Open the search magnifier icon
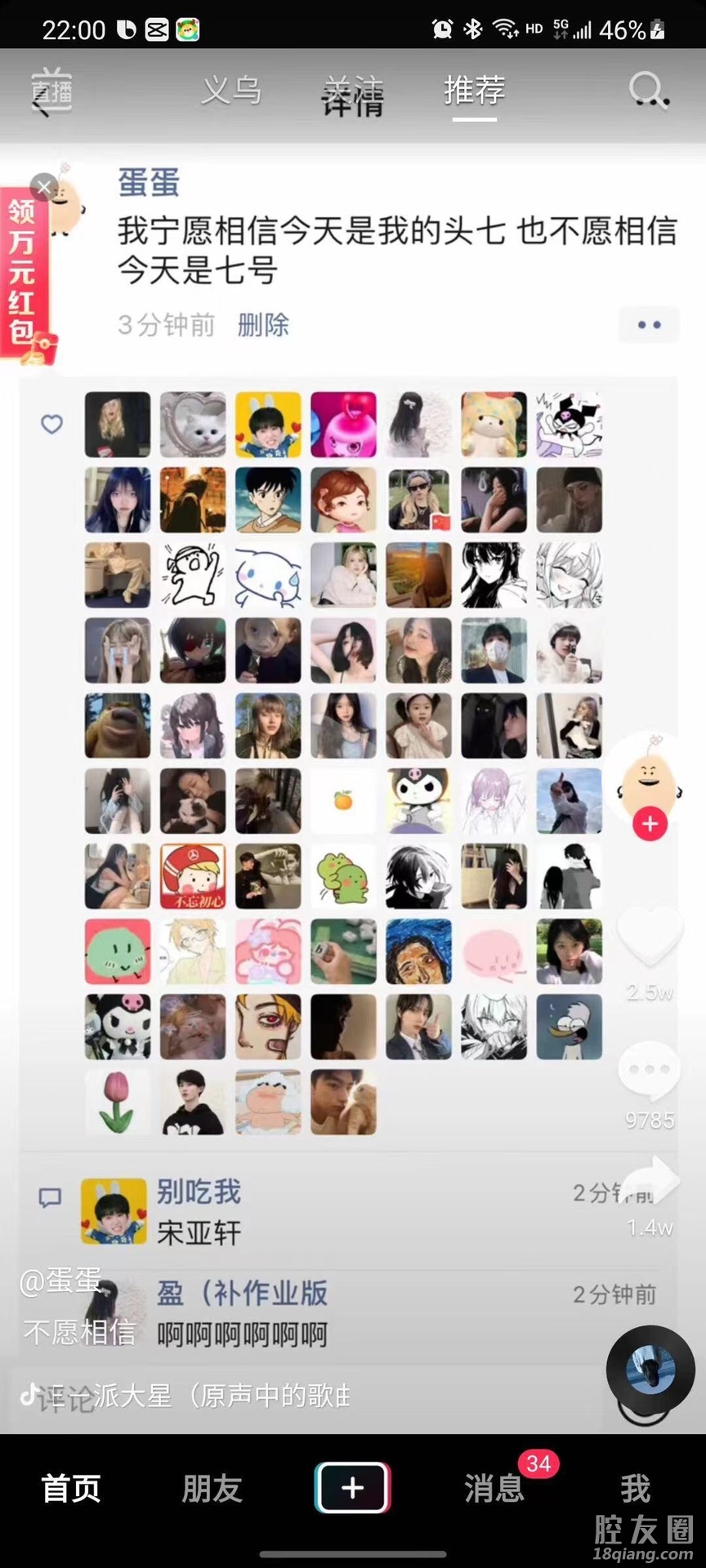The image size is (706, 1568). (649, 91)
